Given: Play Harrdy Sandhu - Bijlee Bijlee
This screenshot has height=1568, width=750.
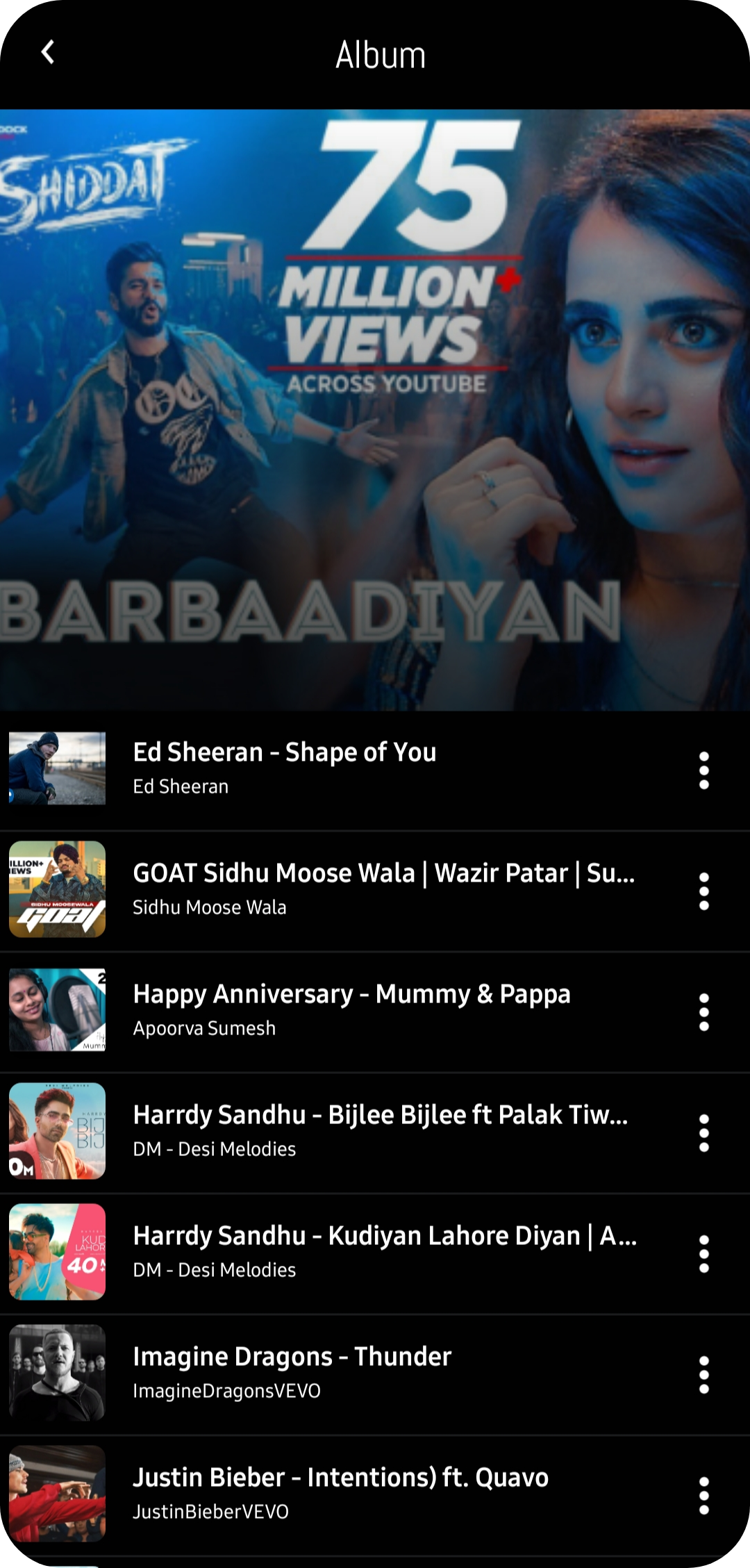Looking at the screenshot, I should click(375, 1132).
